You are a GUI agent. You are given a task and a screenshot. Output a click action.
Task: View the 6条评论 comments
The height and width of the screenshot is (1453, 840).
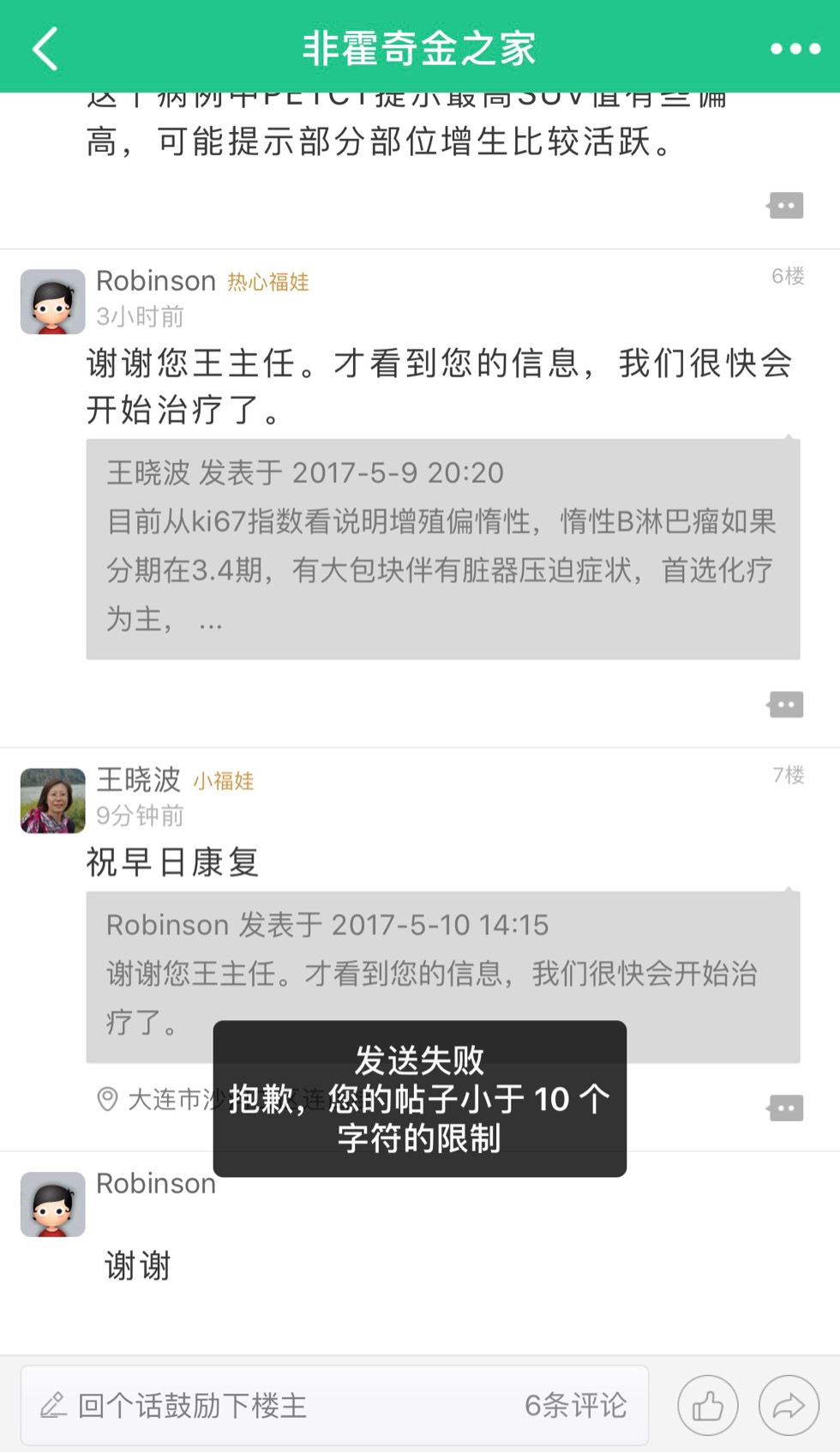click(575, 1405)
